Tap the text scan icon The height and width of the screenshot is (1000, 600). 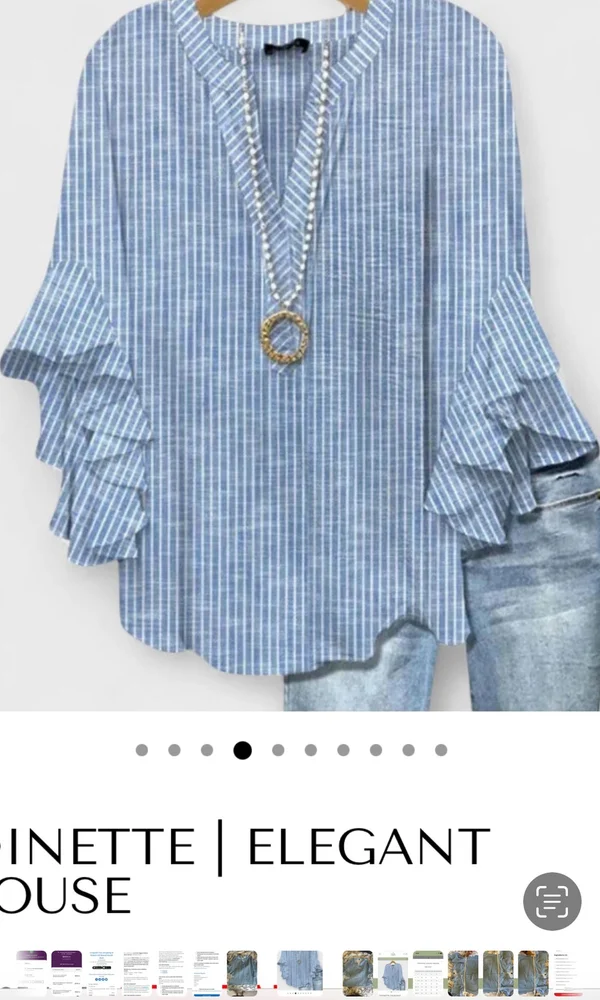552,902
